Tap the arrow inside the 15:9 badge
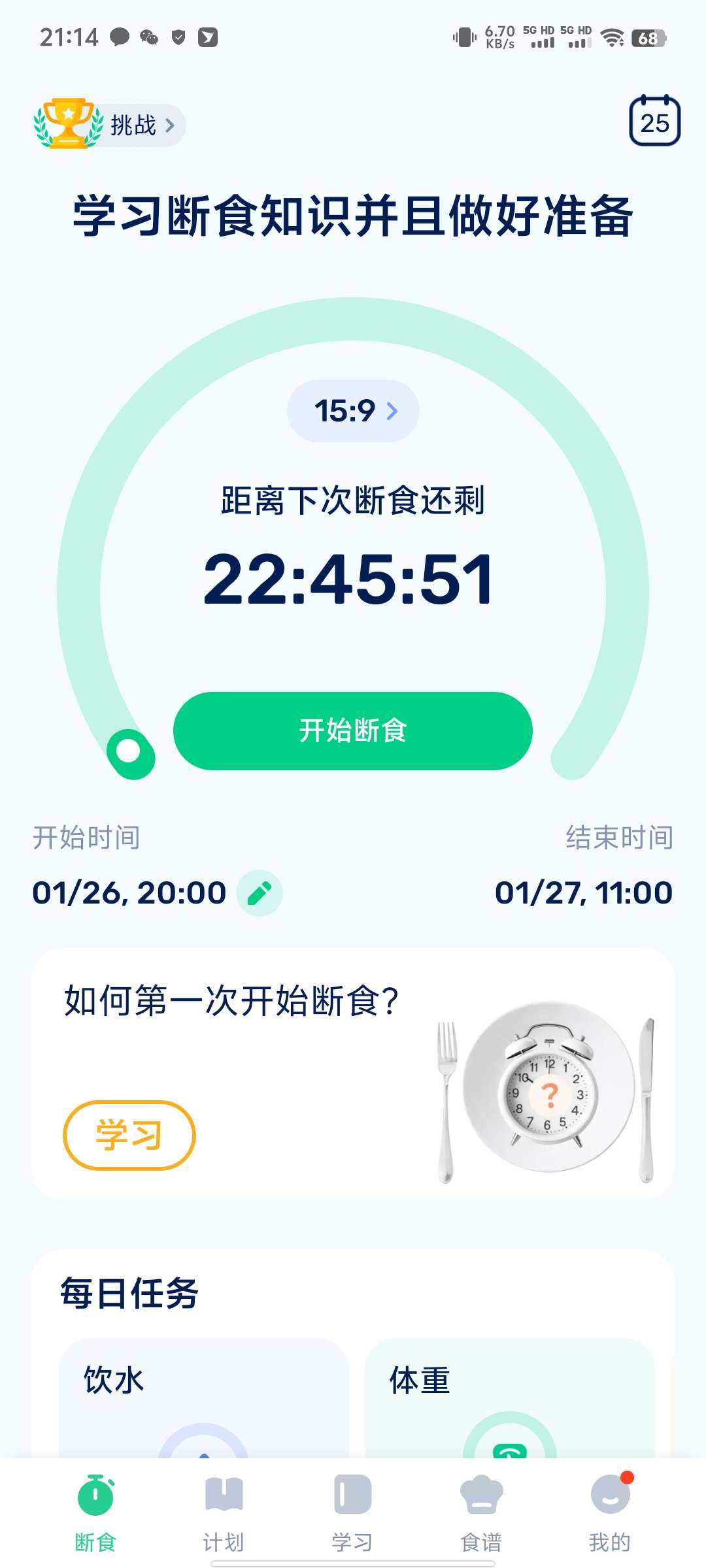Screen dimensions: 706x1568 [x=393, y=410]
